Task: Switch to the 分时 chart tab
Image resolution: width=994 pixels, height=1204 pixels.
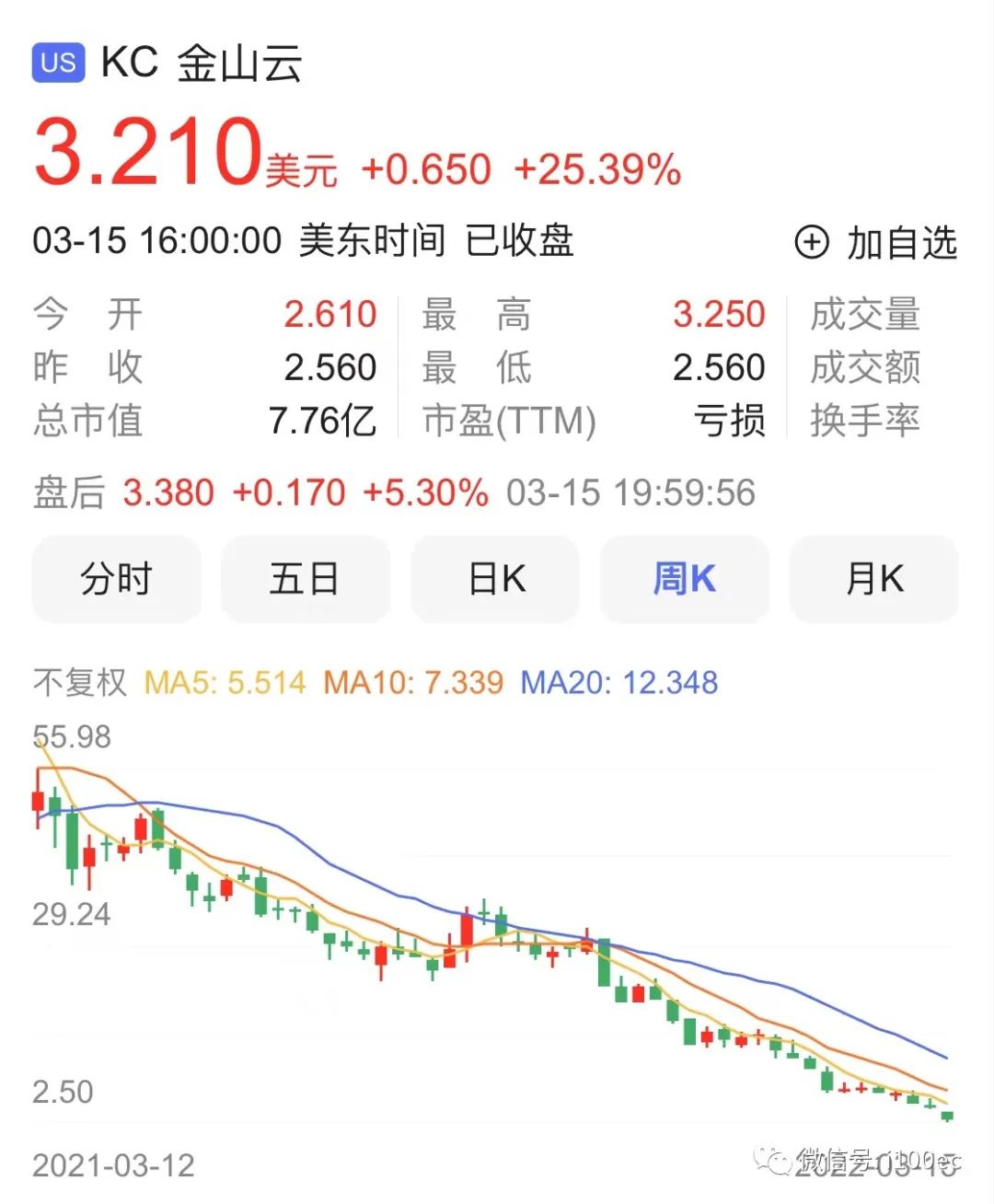Action: click(116, 579)
